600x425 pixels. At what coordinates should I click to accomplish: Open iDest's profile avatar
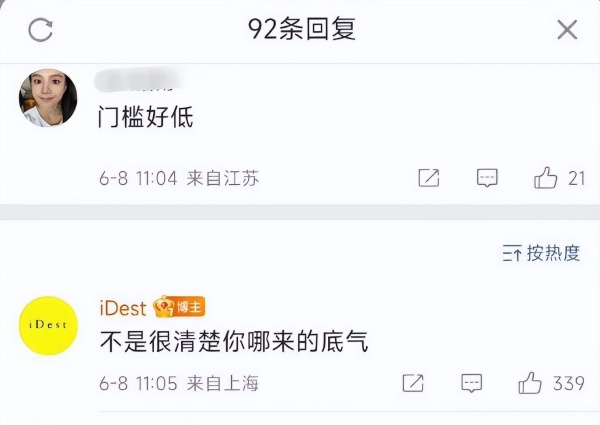point(48,325)
